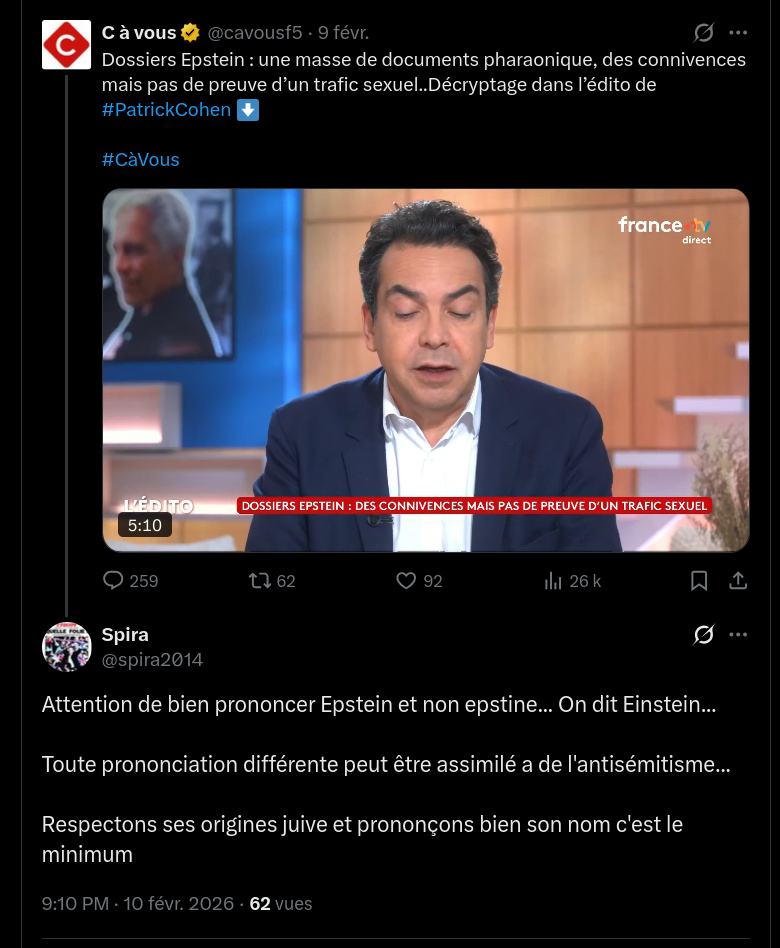Tap the Grok icon on C à vous post
Viewport: 780px width, 948px height.
[x=704, y=33]
